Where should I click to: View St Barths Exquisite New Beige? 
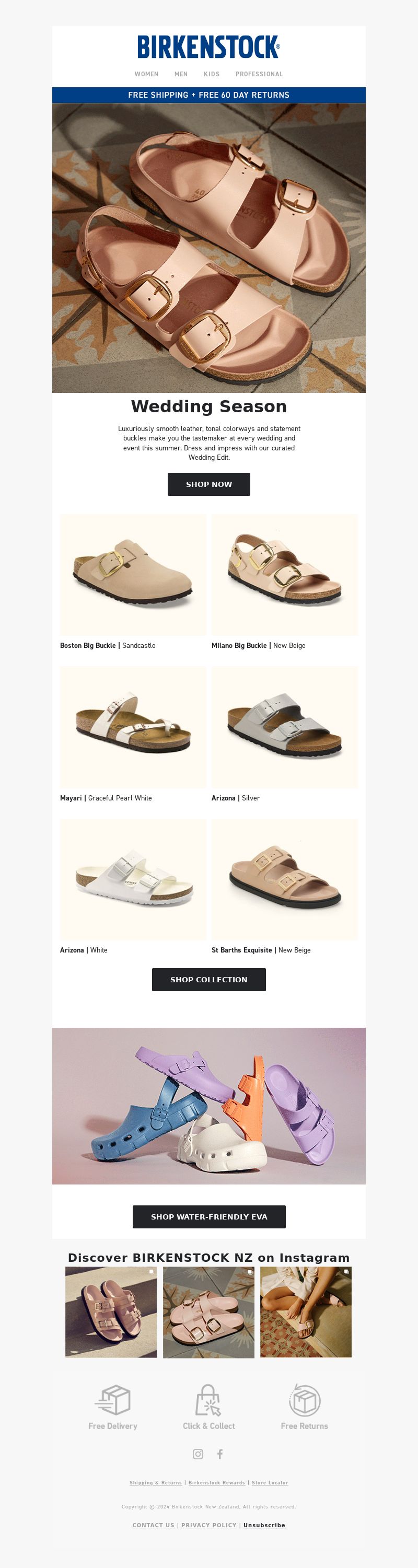[x=284, y=879]
